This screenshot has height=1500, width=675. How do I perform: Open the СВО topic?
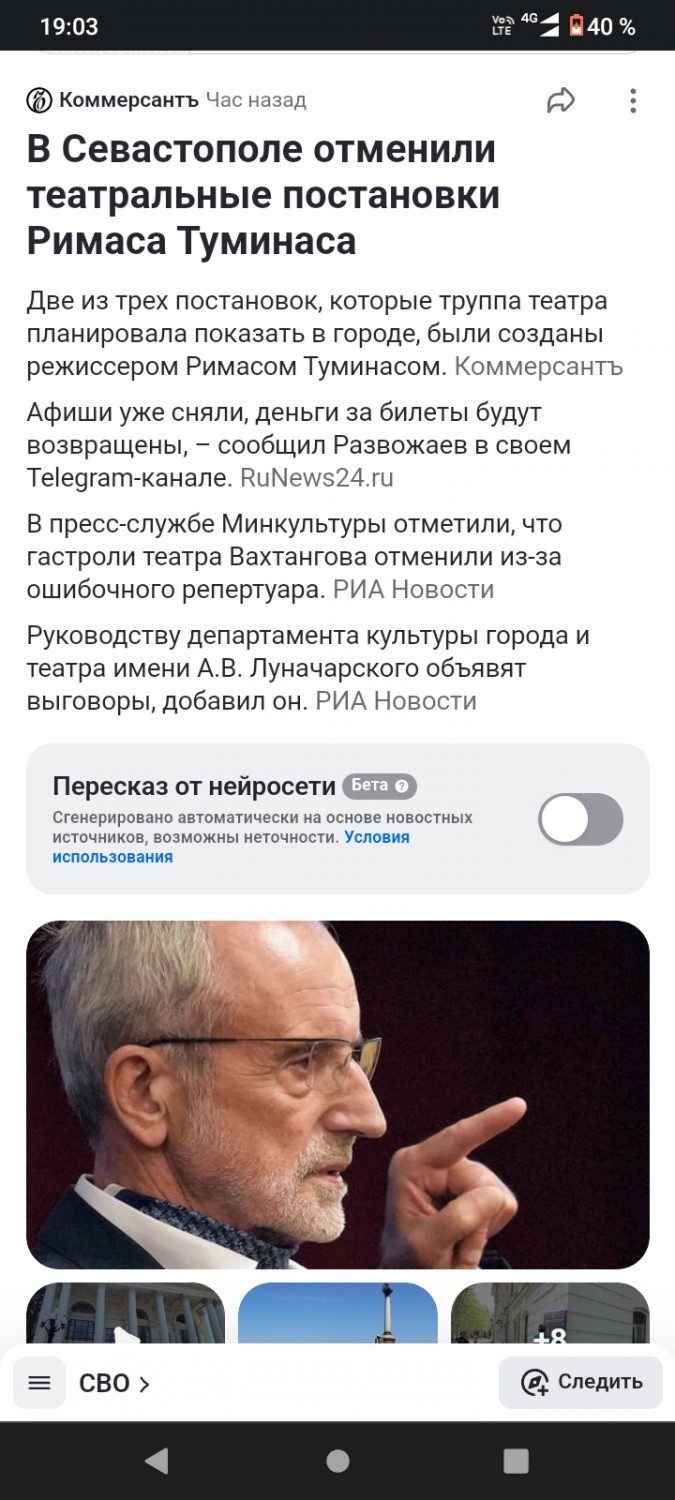114,1384
